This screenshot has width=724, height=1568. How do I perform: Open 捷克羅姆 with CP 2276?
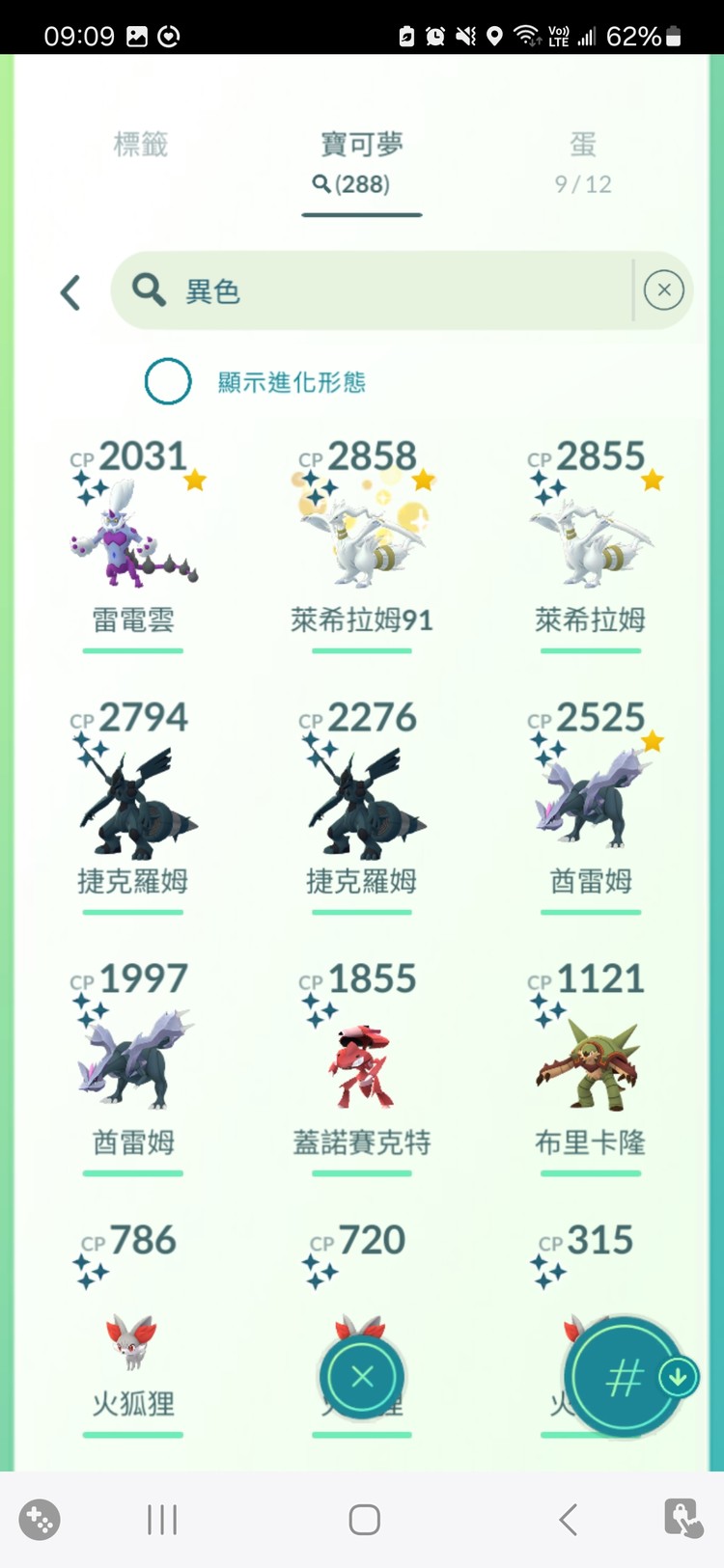(362, 803)
